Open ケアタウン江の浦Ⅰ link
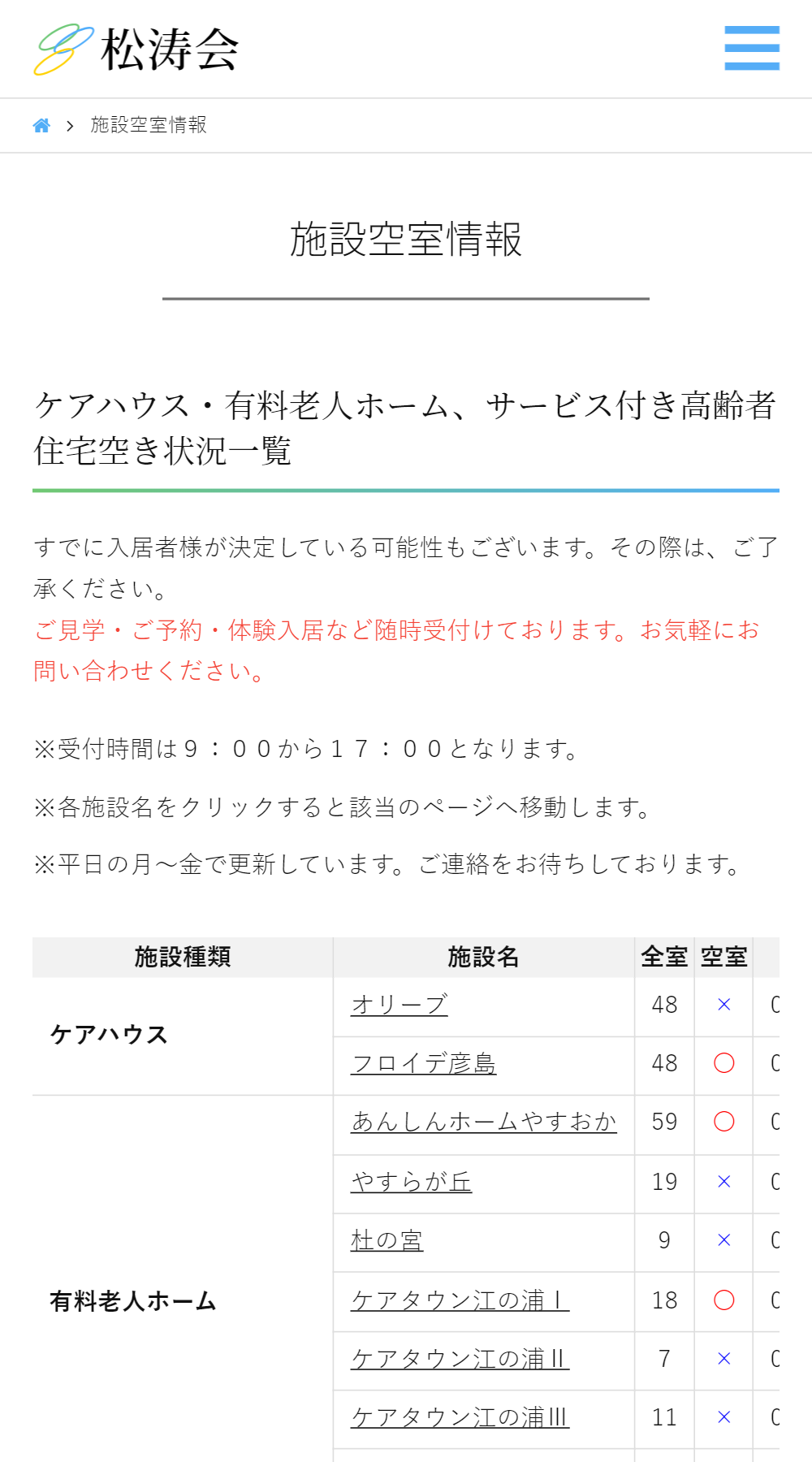Image resolution: width=812 pixels, height=1462 pixels. (460, 1300)
